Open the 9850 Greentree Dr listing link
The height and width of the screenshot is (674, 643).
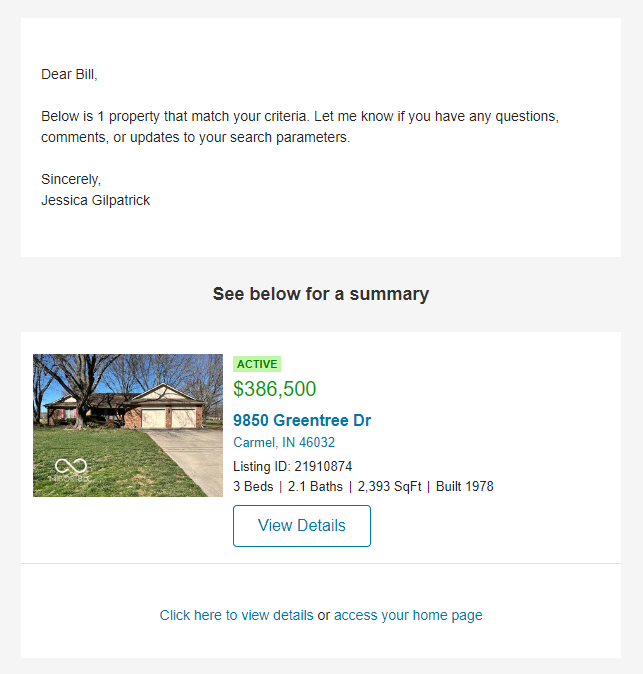click(302, 420)
